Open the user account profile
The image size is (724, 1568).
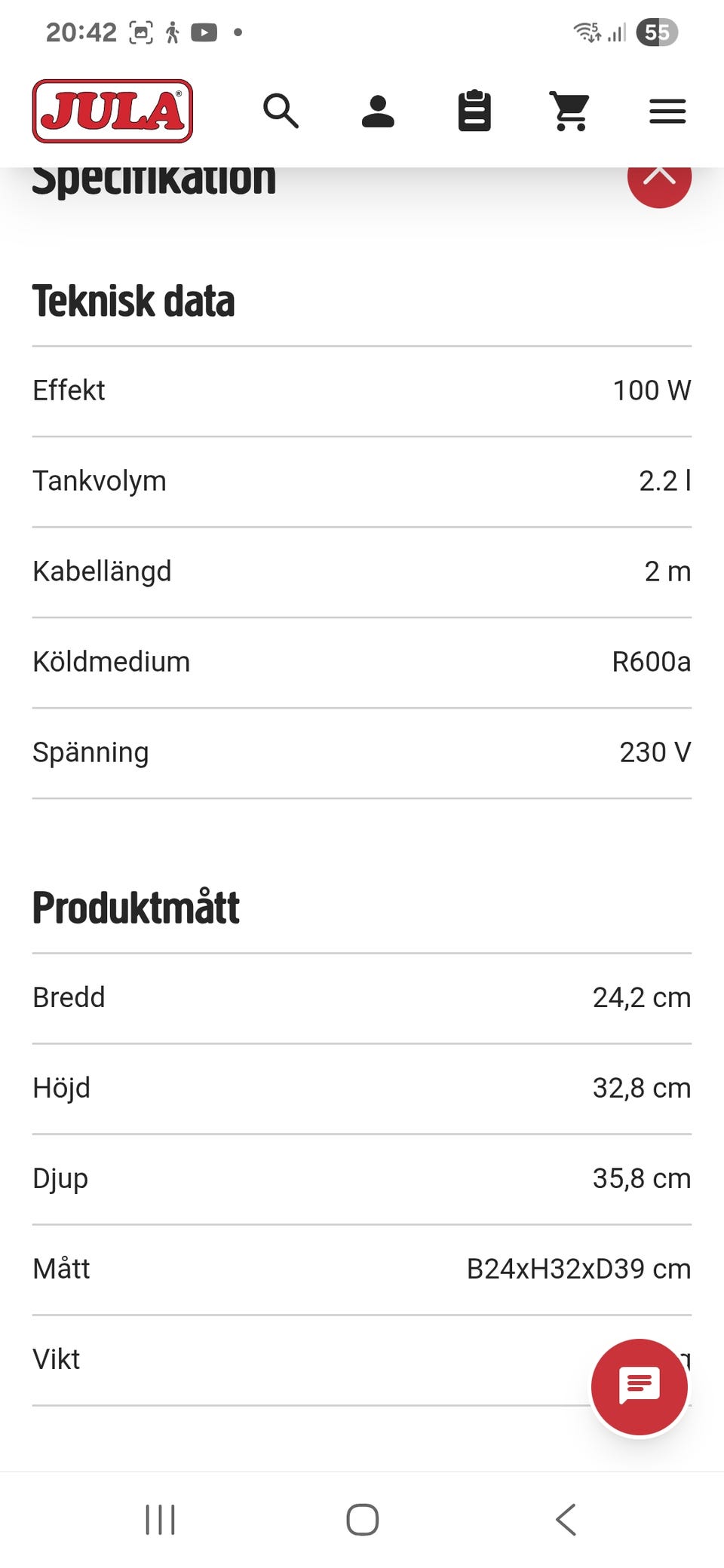(x=378, y=112)
